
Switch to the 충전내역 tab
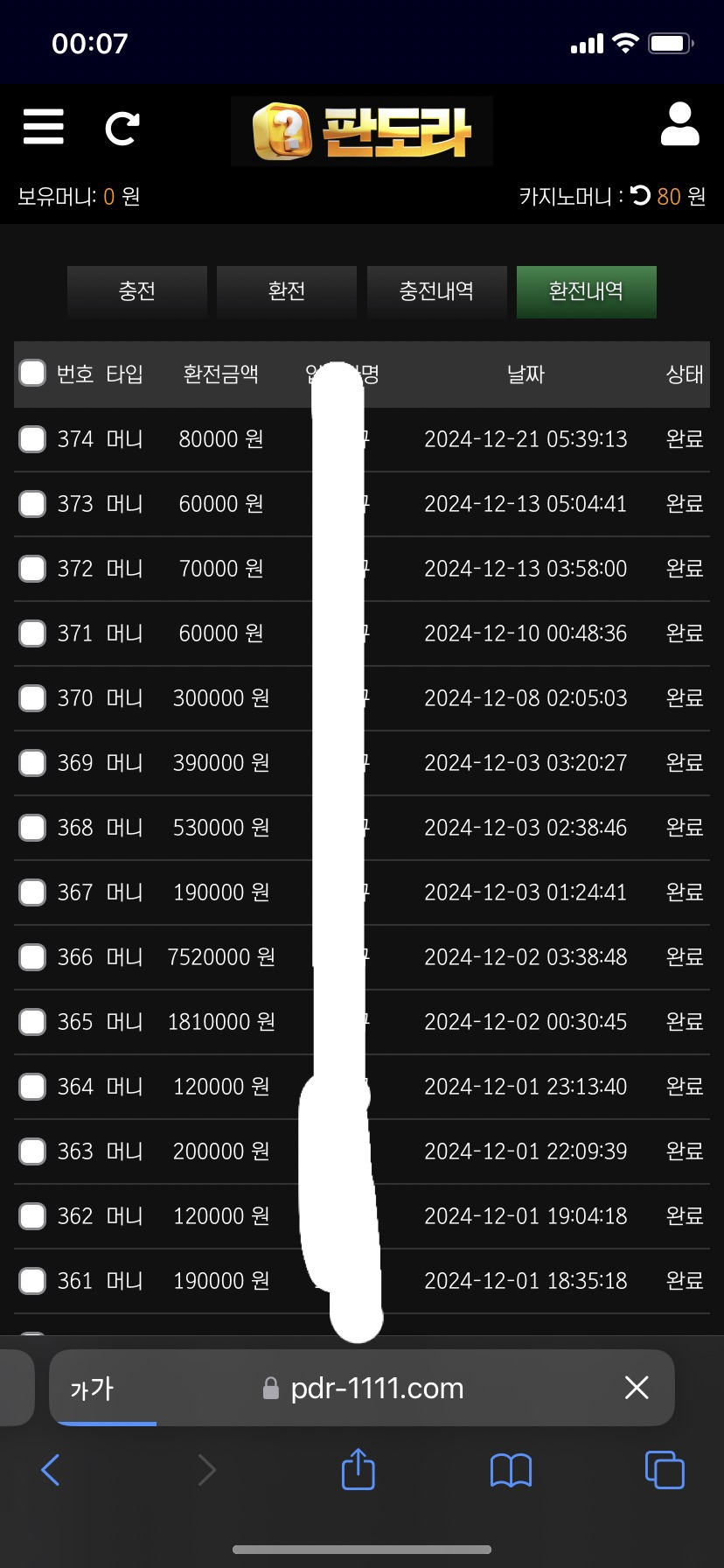(x=436, y=291)
